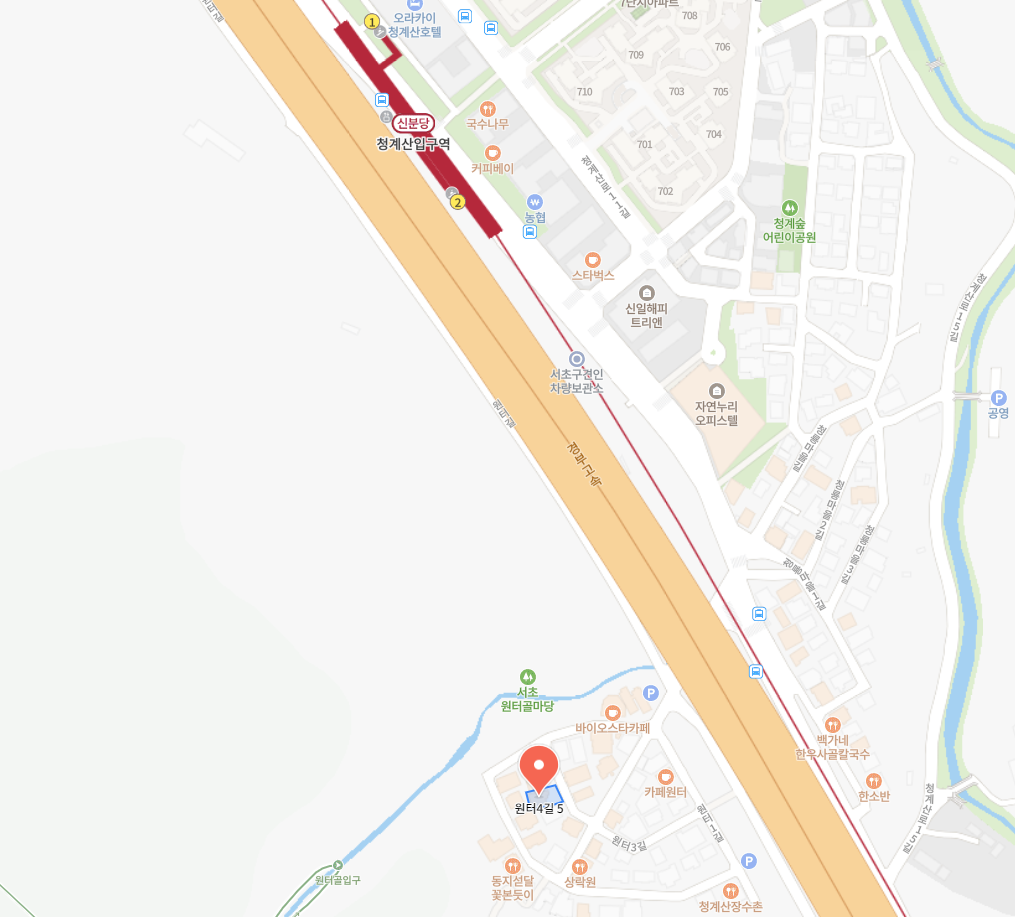The width and height of the screenshot is (1015, 917).
Task: Tap the 청계숲 어린이공원 park marker
Action: point(795,206)
